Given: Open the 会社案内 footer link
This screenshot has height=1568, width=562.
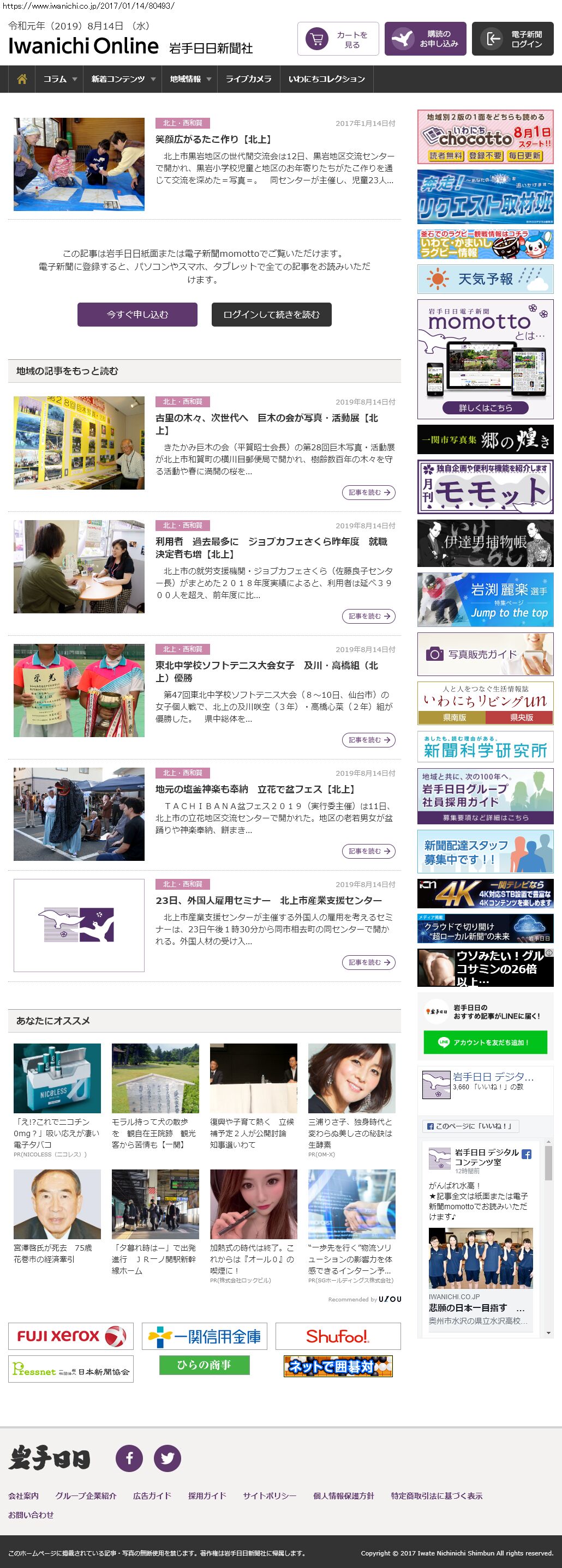Looking at the screenshot, I should [23, 1495].
